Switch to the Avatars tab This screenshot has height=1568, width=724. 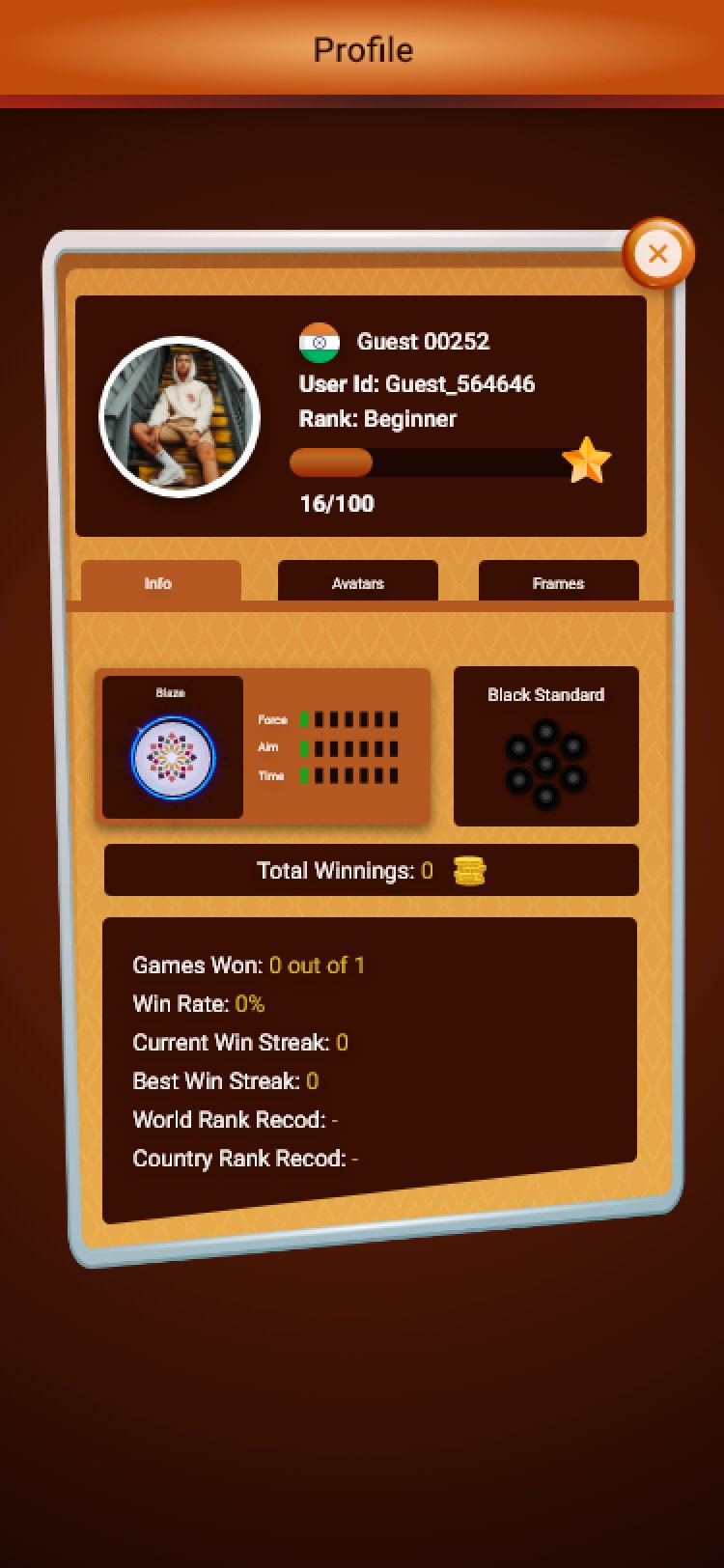pyautogui.click(x=358, y=582)
